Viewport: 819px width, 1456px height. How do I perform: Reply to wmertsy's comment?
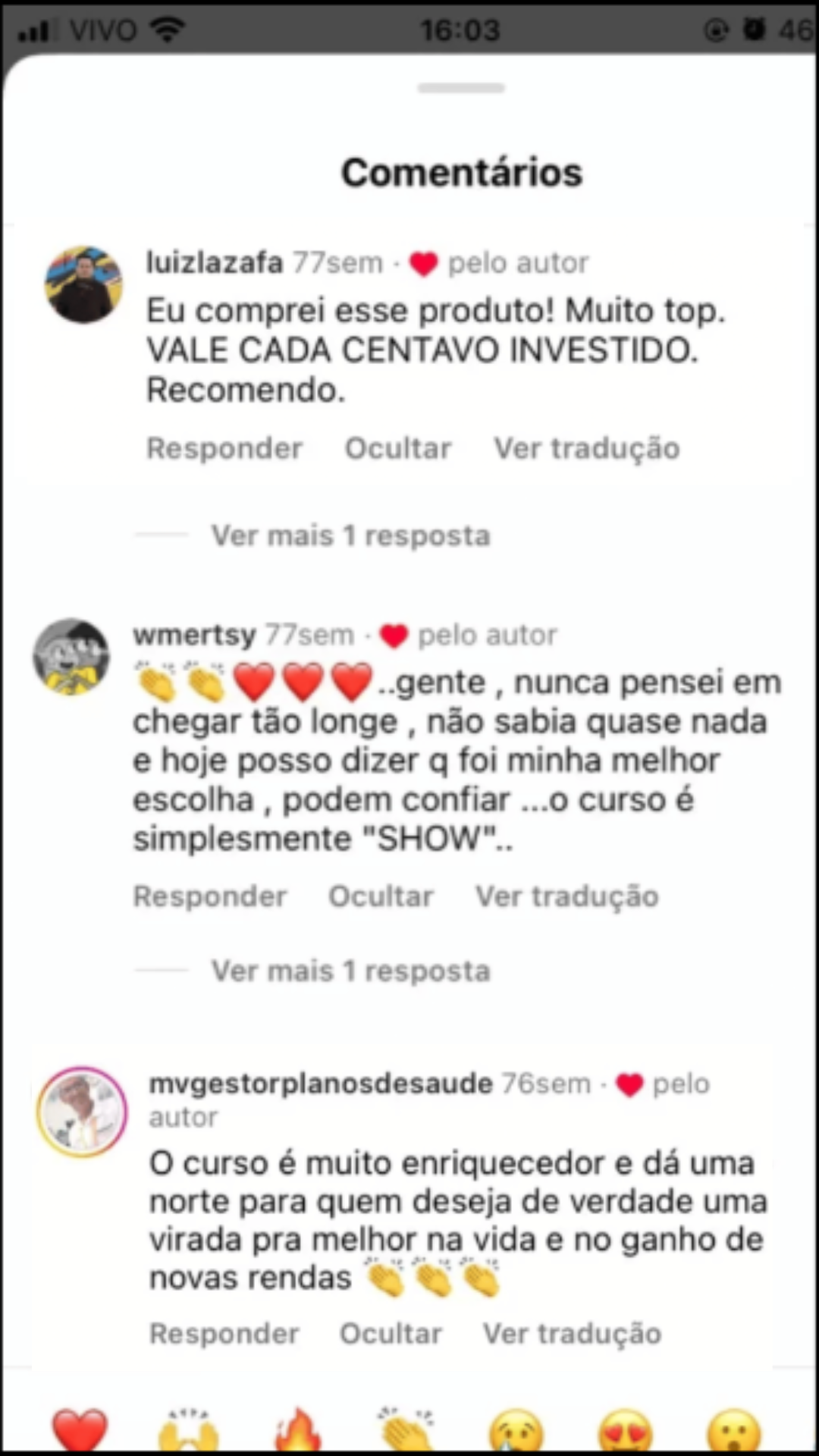tap(210, 896)
